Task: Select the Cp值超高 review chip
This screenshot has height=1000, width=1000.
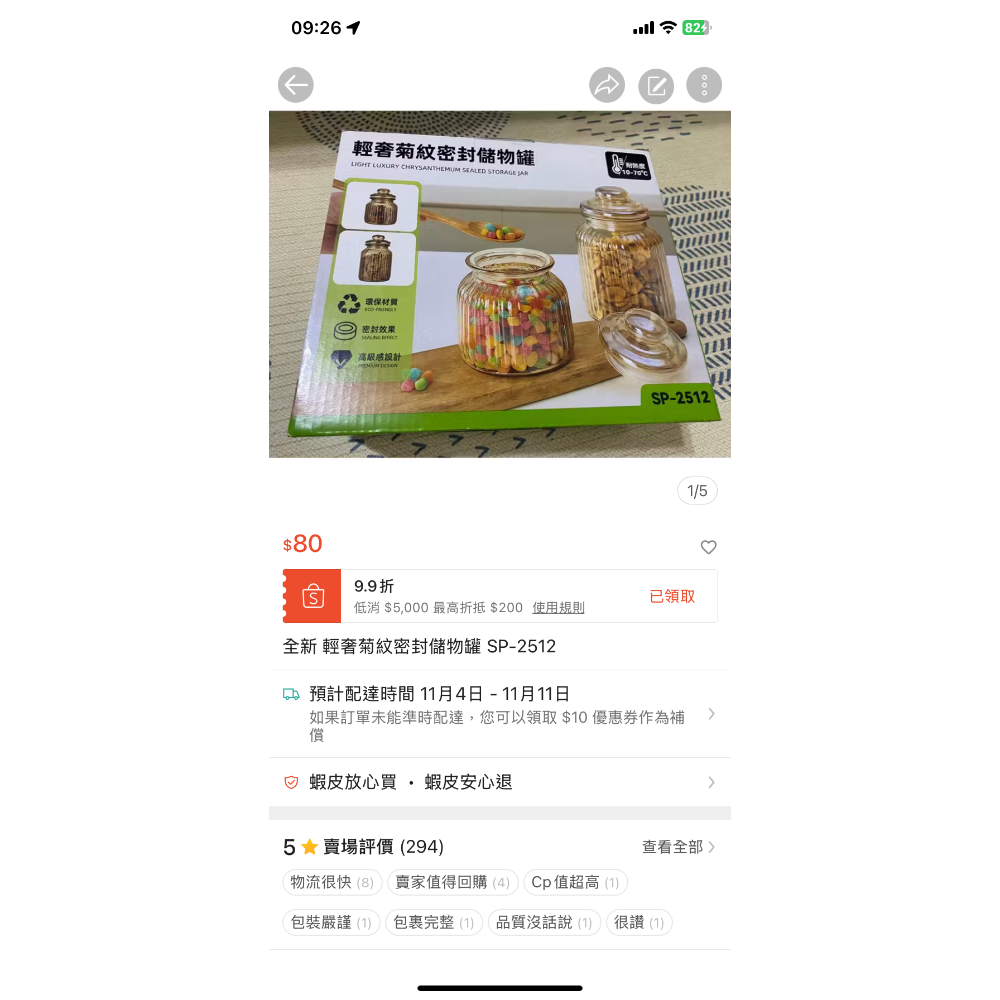Action: click(x=575, y=882)
